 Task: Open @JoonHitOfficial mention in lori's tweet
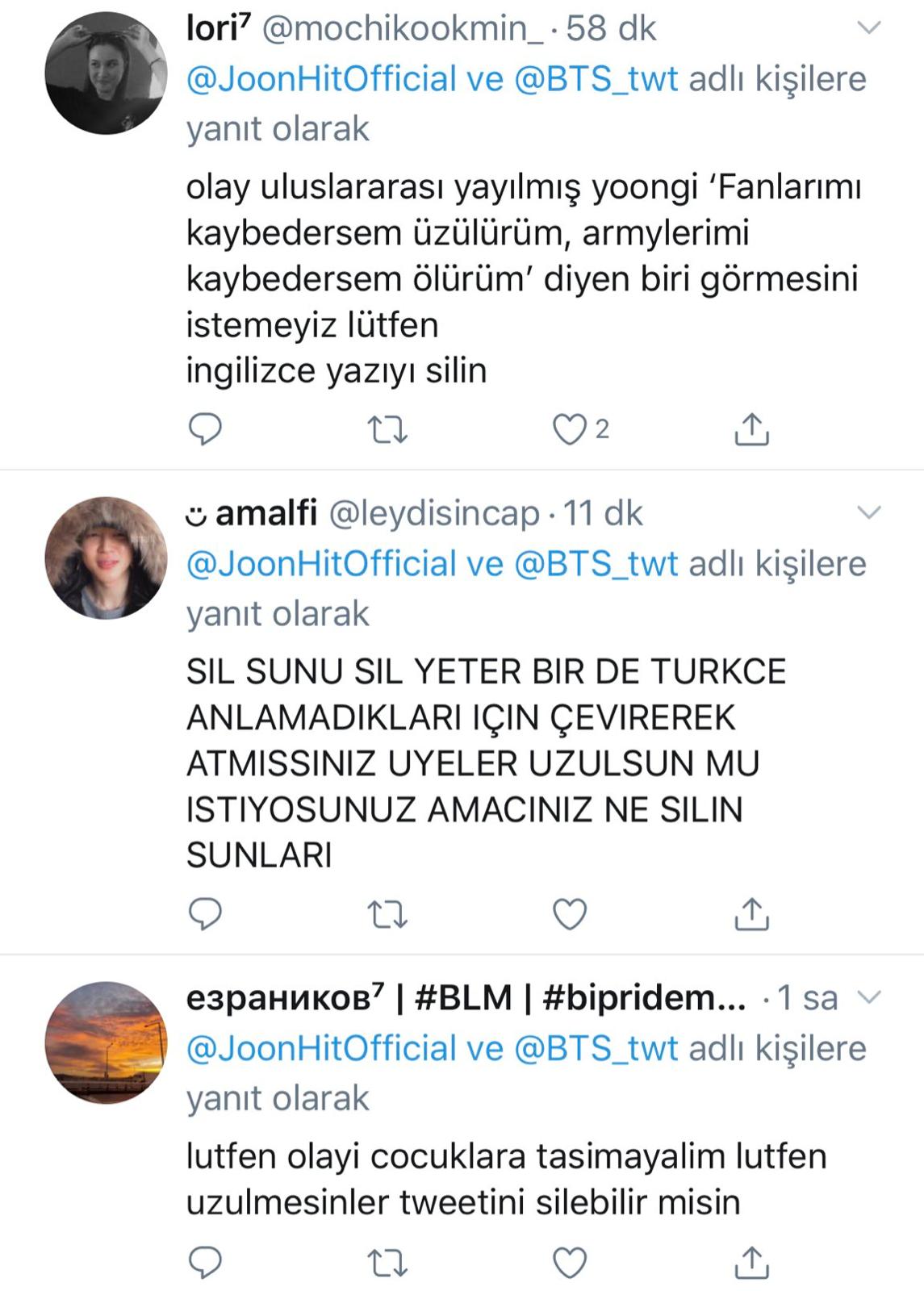pos(321,79)
